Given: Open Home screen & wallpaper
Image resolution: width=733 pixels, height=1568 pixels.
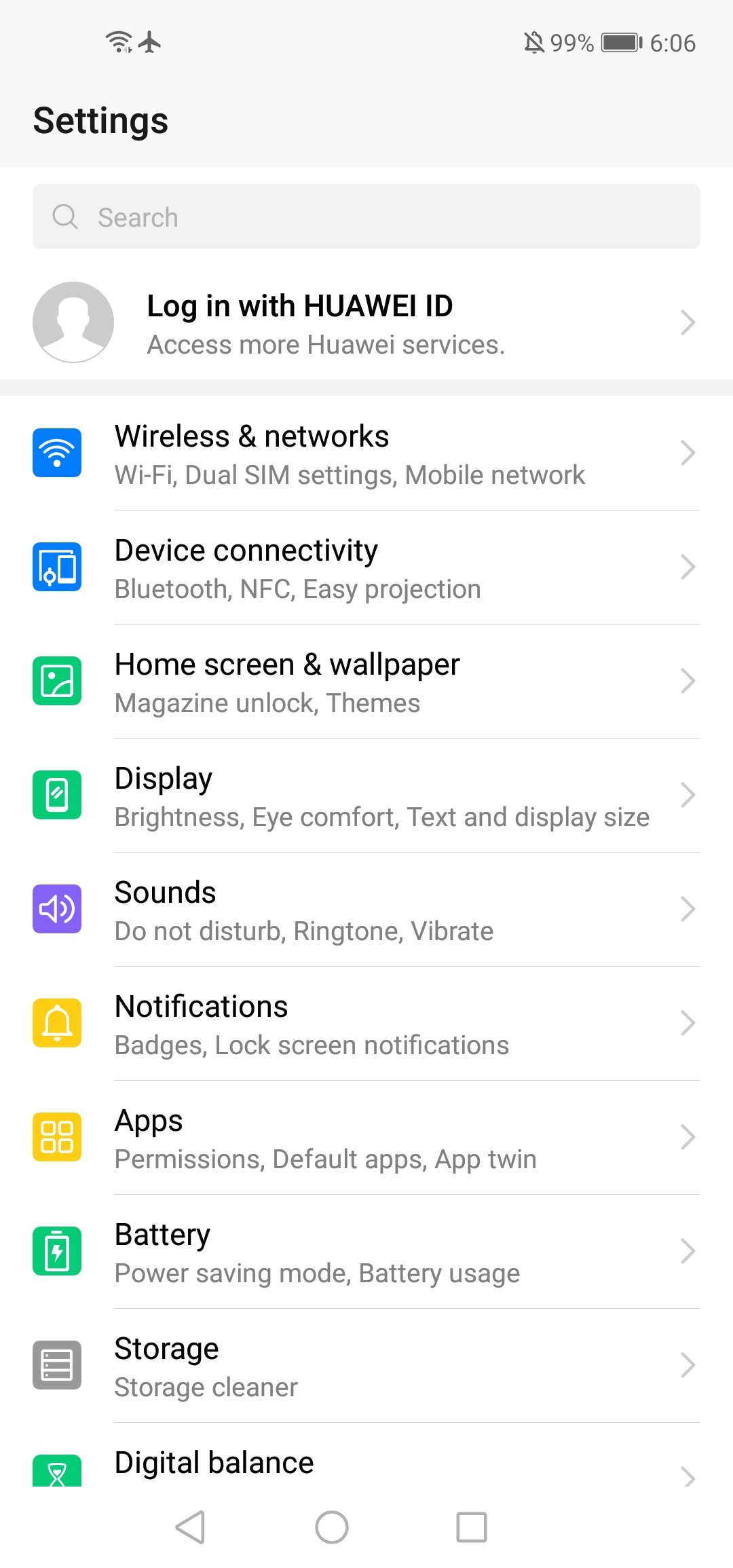Looking at the screenshot, I should [x=366, y=682].
